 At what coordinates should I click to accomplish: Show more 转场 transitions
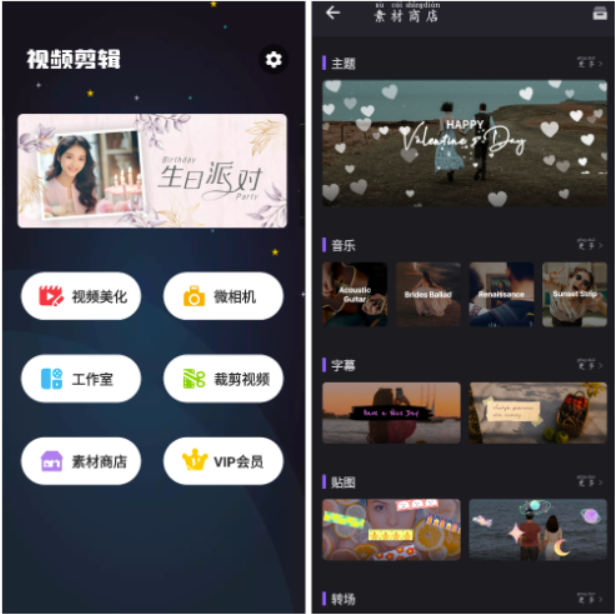[x=592, y=599]
